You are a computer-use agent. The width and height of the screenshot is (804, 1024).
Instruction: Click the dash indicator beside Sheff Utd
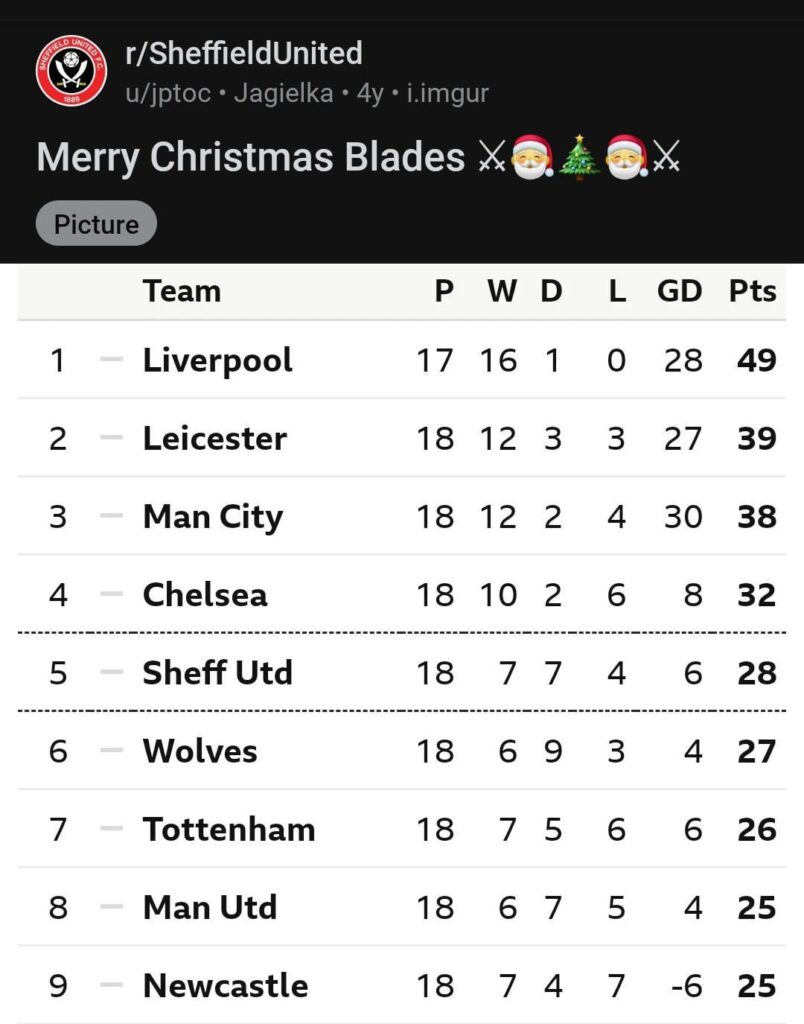[x=112, y=673]
